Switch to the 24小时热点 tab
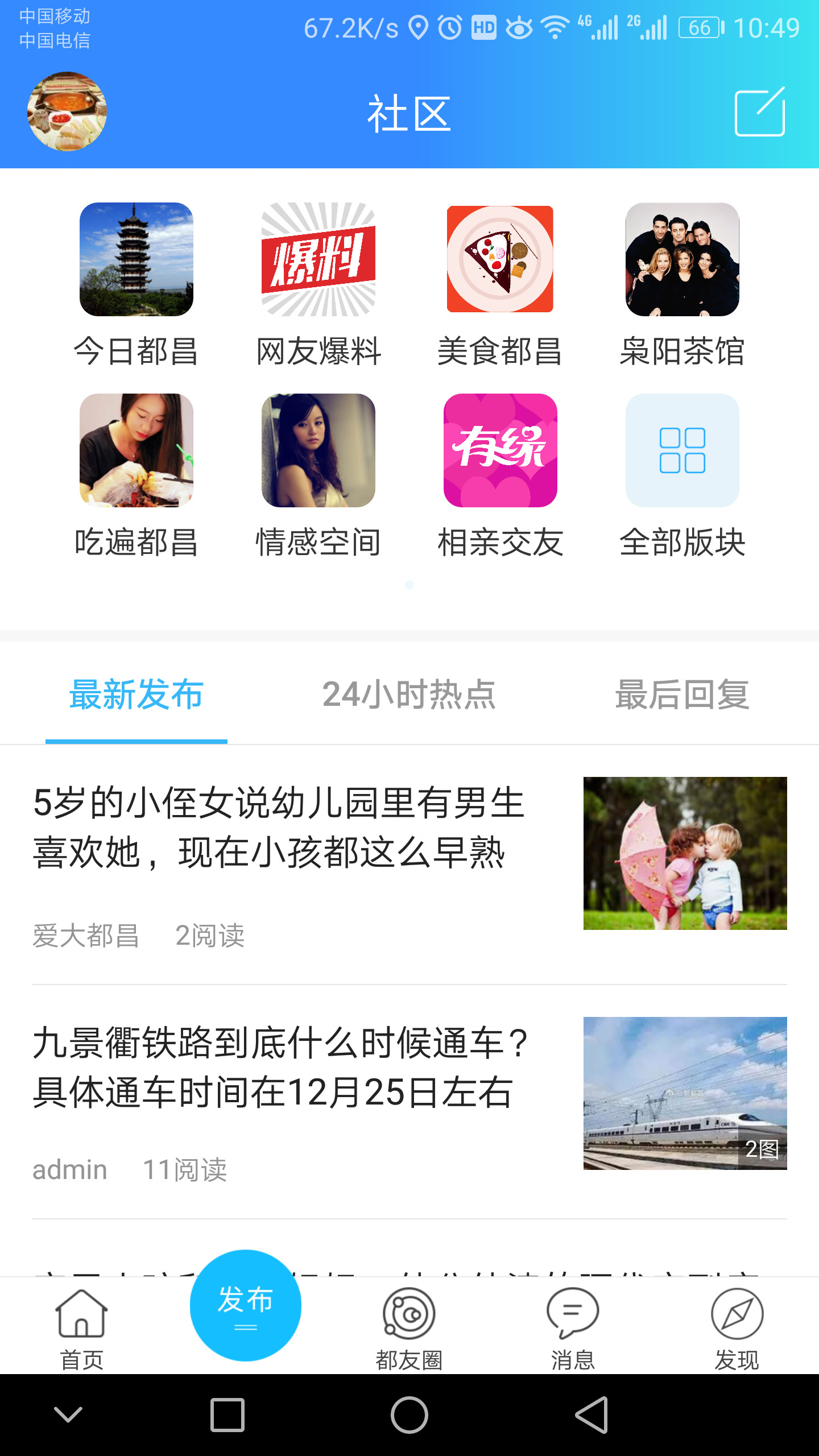The width and height of the screenshot is (819, 1456). pyautogui.click(x=409, y=695)
